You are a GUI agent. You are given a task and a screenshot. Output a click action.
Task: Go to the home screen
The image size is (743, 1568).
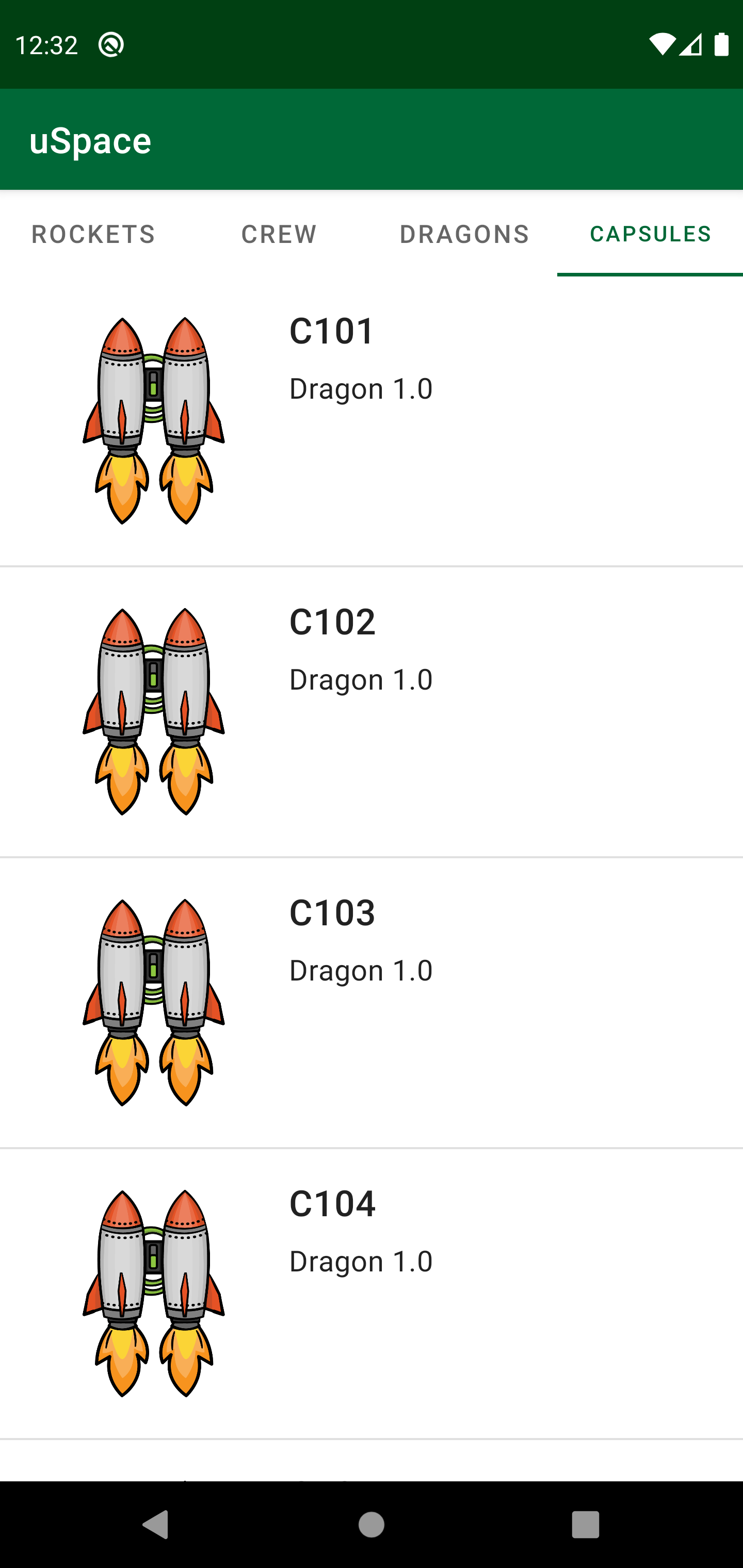(372, 1525)
